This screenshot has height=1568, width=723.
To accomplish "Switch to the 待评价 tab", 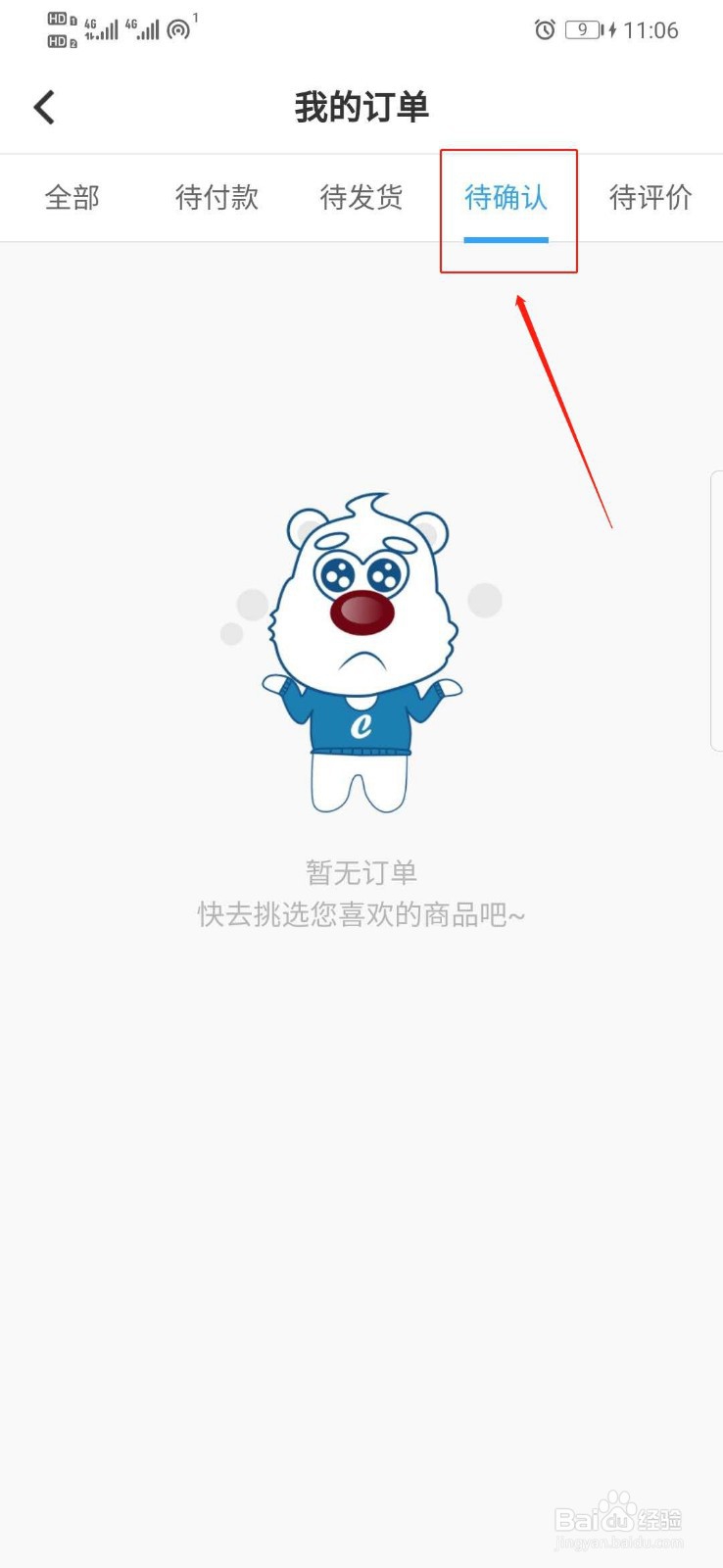I will click(x=650, y=198).
